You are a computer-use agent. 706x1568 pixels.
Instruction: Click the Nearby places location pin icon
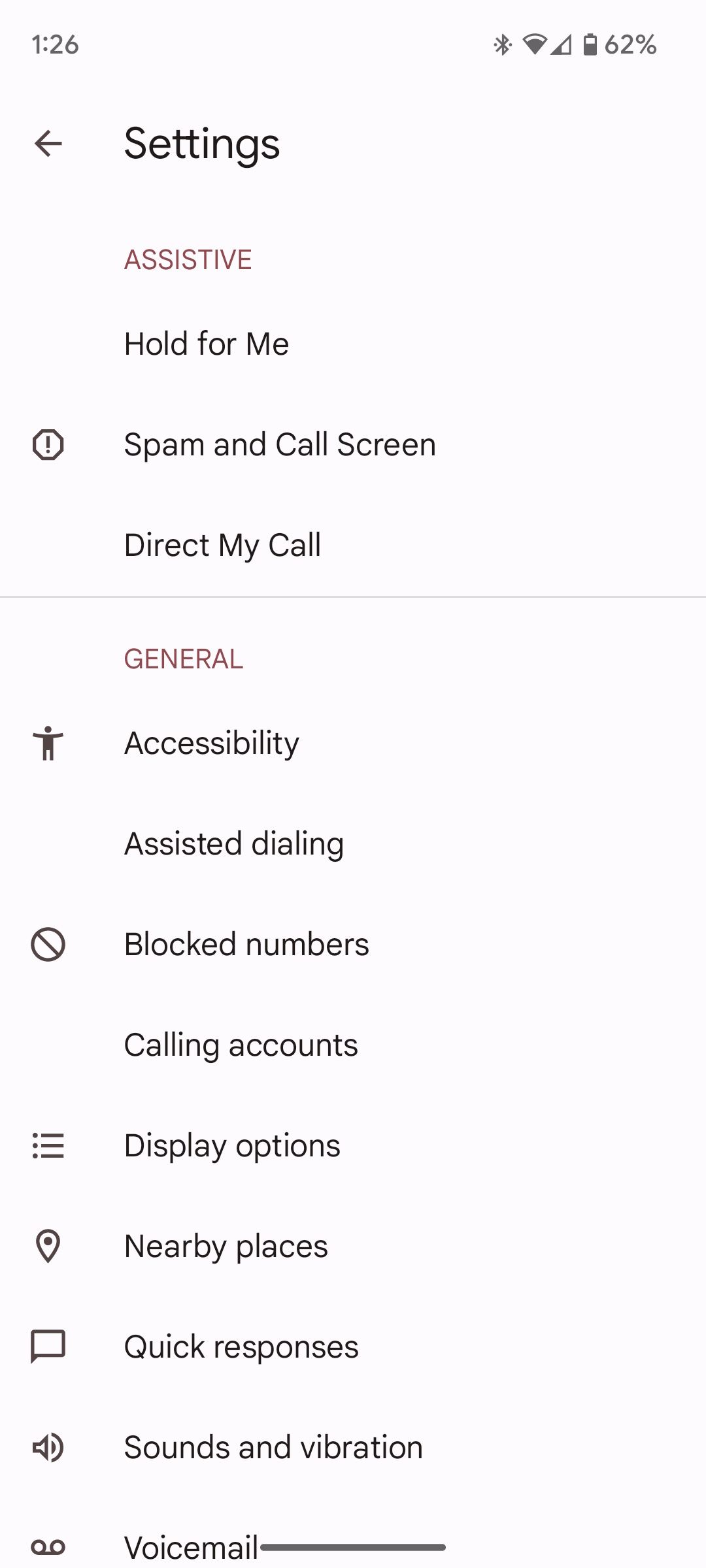click(48, 1246)
